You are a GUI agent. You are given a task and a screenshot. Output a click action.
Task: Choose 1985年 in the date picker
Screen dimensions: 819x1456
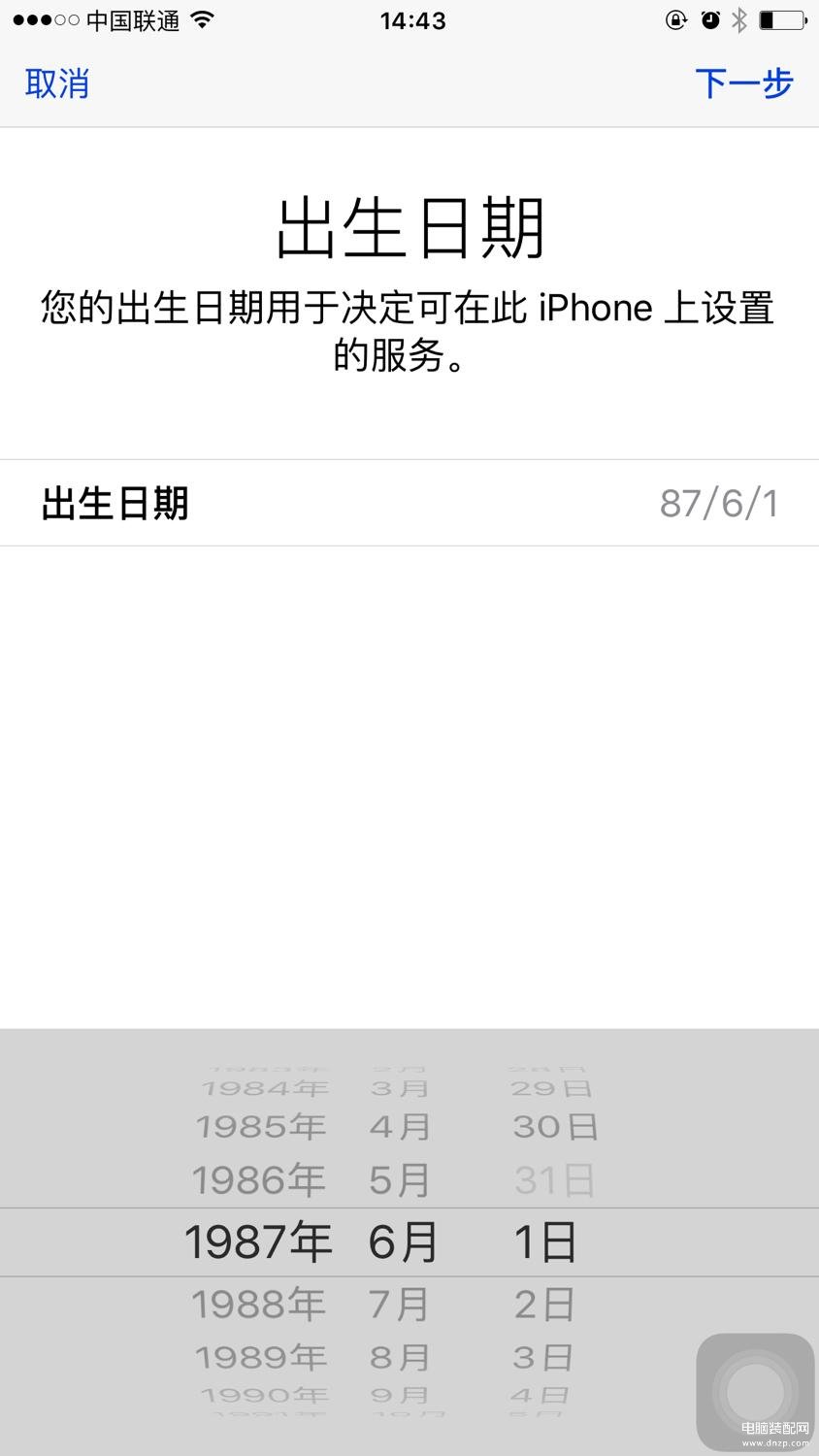click(x=261, y=1127)
